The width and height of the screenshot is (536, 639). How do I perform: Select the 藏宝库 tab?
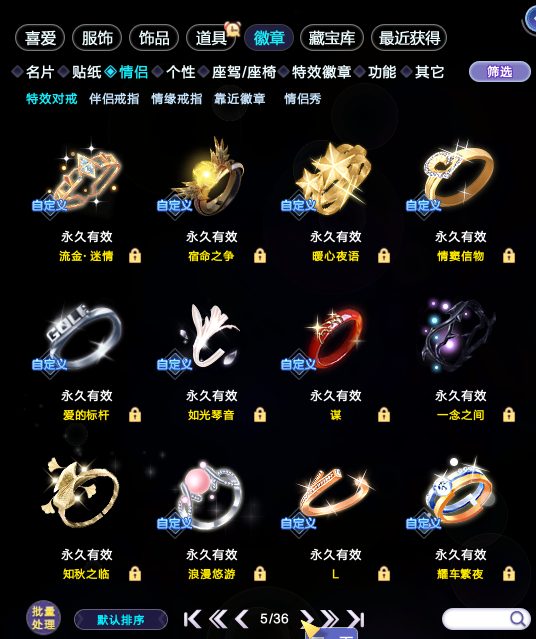pyautogui.click(x=331, y=38)
